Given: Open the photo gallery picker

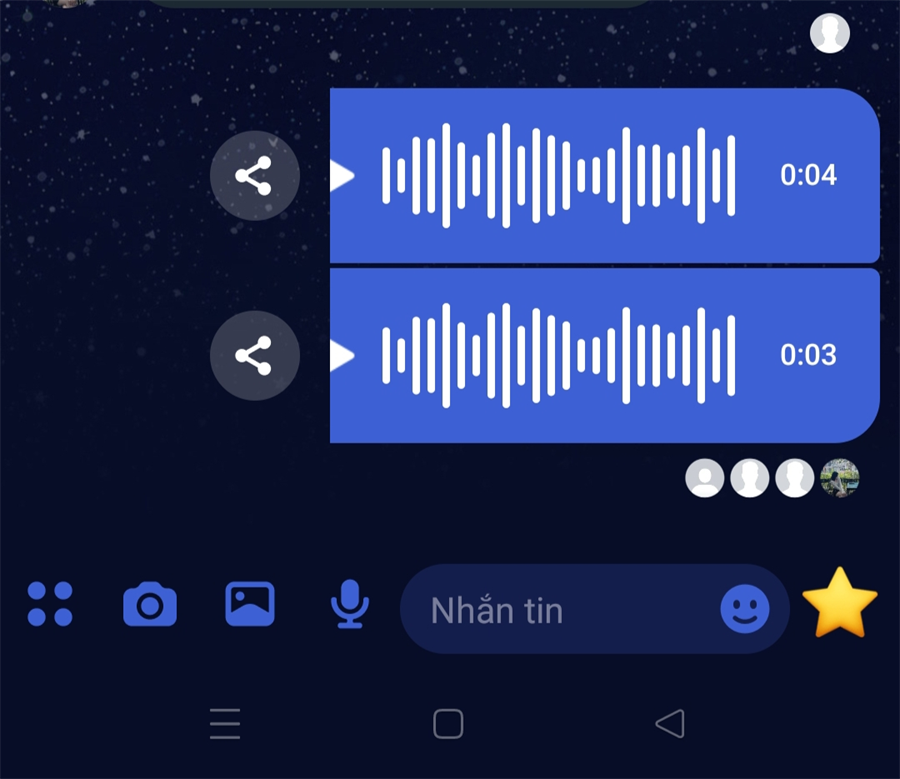Looking at the screenshot, I should (x=250, y=604).
